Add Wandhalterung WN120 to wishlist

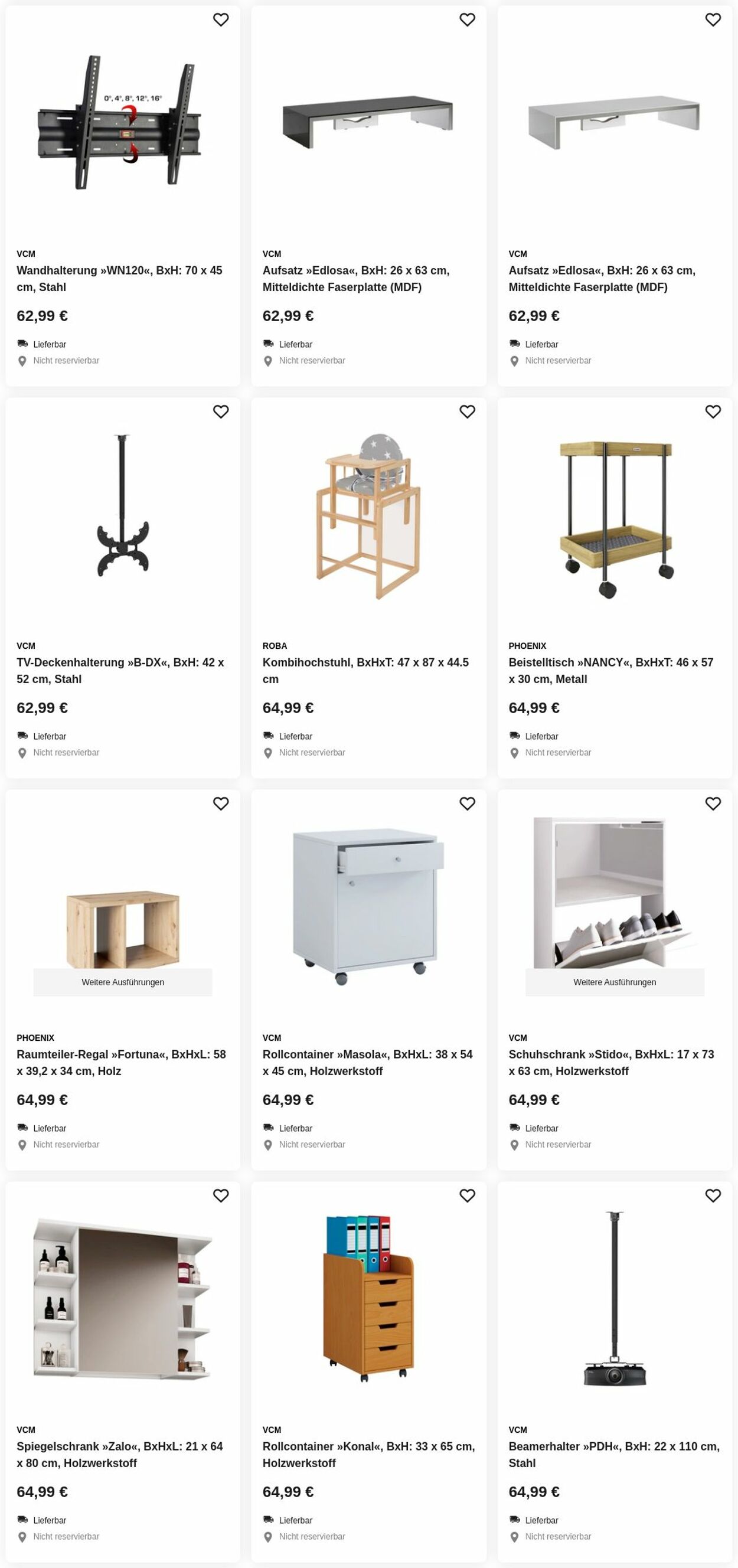[220, 19]
